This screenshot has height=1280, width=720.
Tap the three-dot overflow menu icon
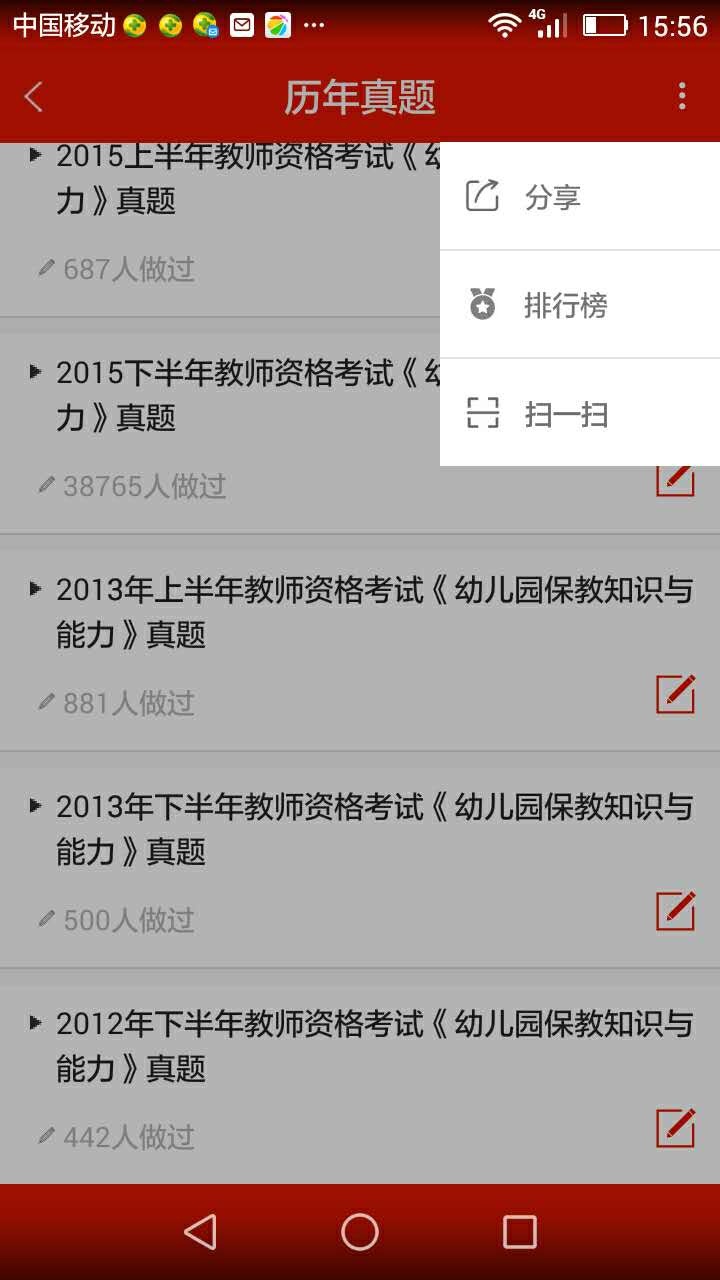[x=682, y=96]
